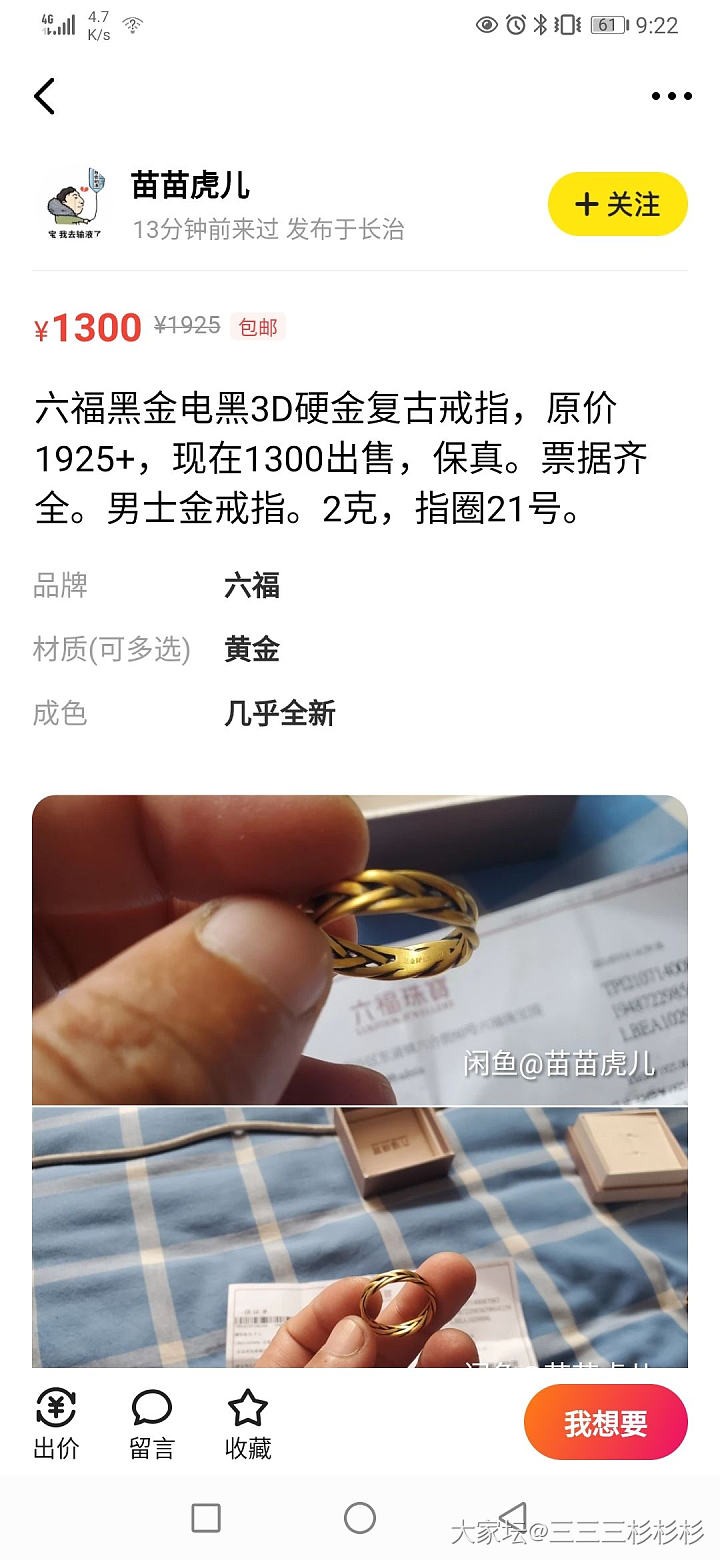Follow seller 苗苗虎儿 with 关注 button

(x=617, y=204)
